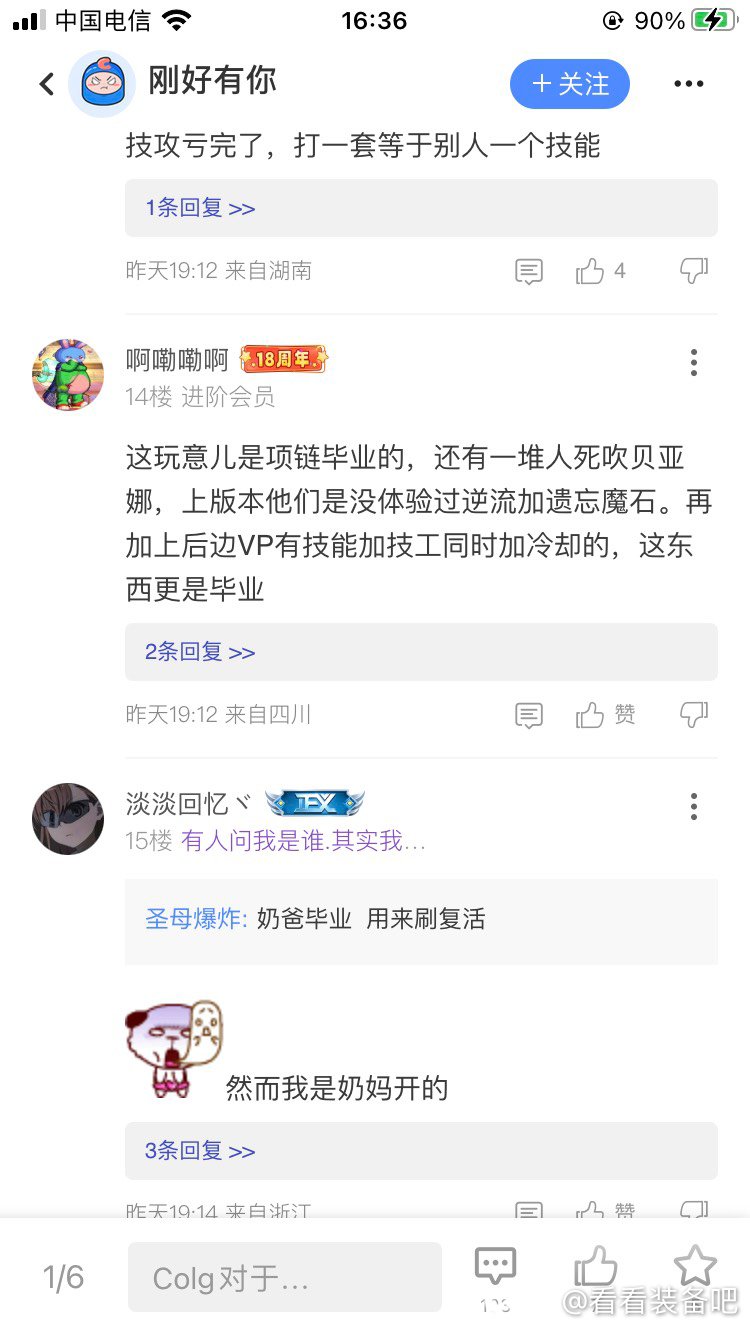The image size is (750, 1334).
Task: Open options for 淡淡回忆ヾ's comment
Action: [693, 806]
